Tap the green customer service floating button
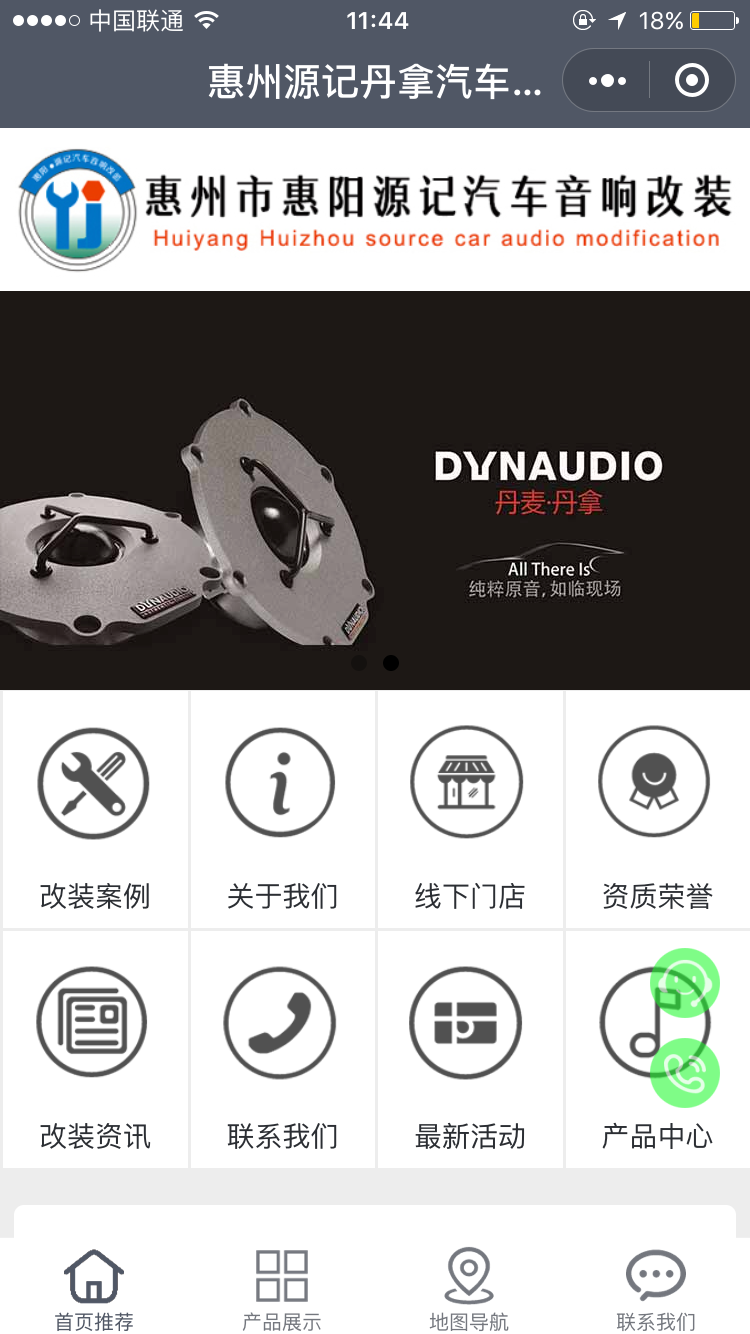The width and height of the screenshot is (750, 1334). coord(685,983)
